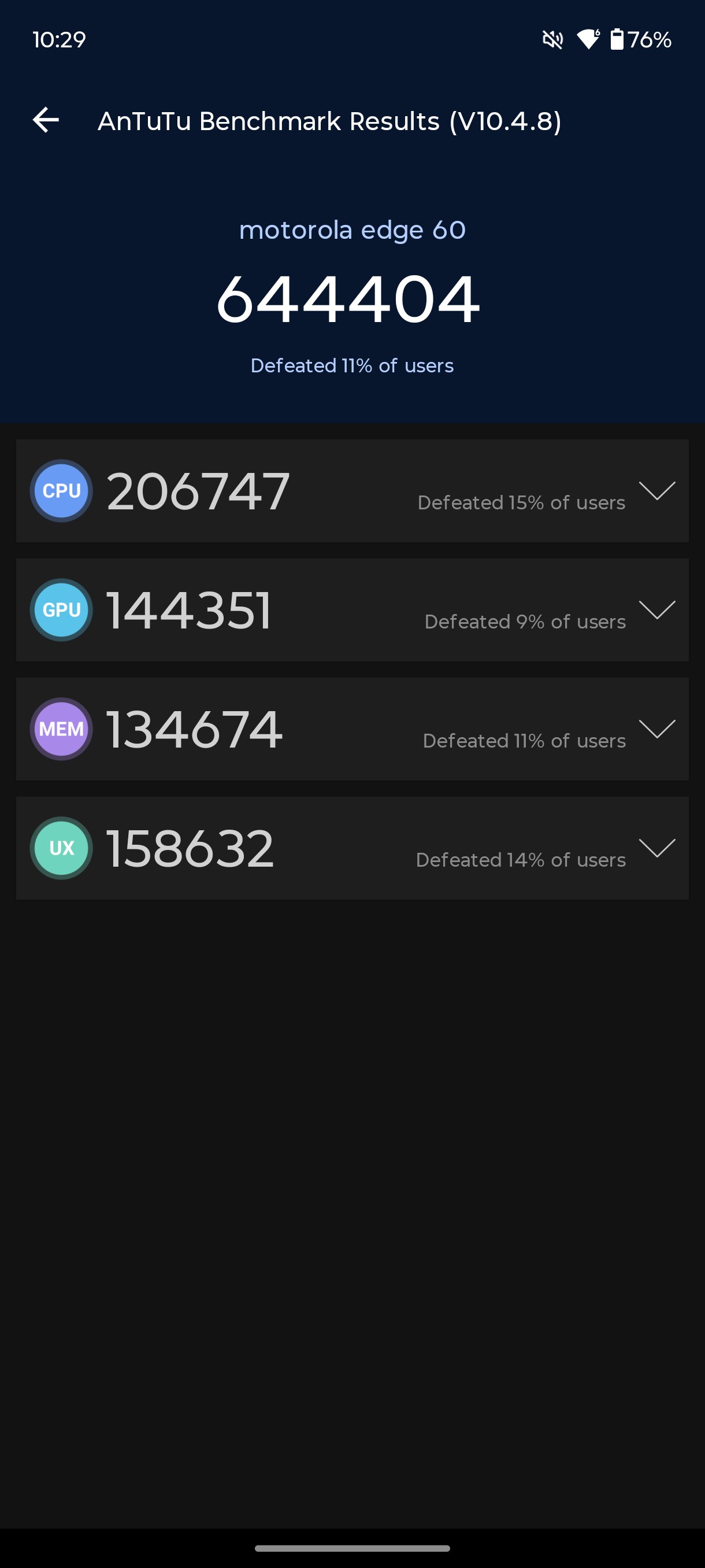Expand the CPU score details
Viewport: 705px width, 1568px height.
click(657, 491)
